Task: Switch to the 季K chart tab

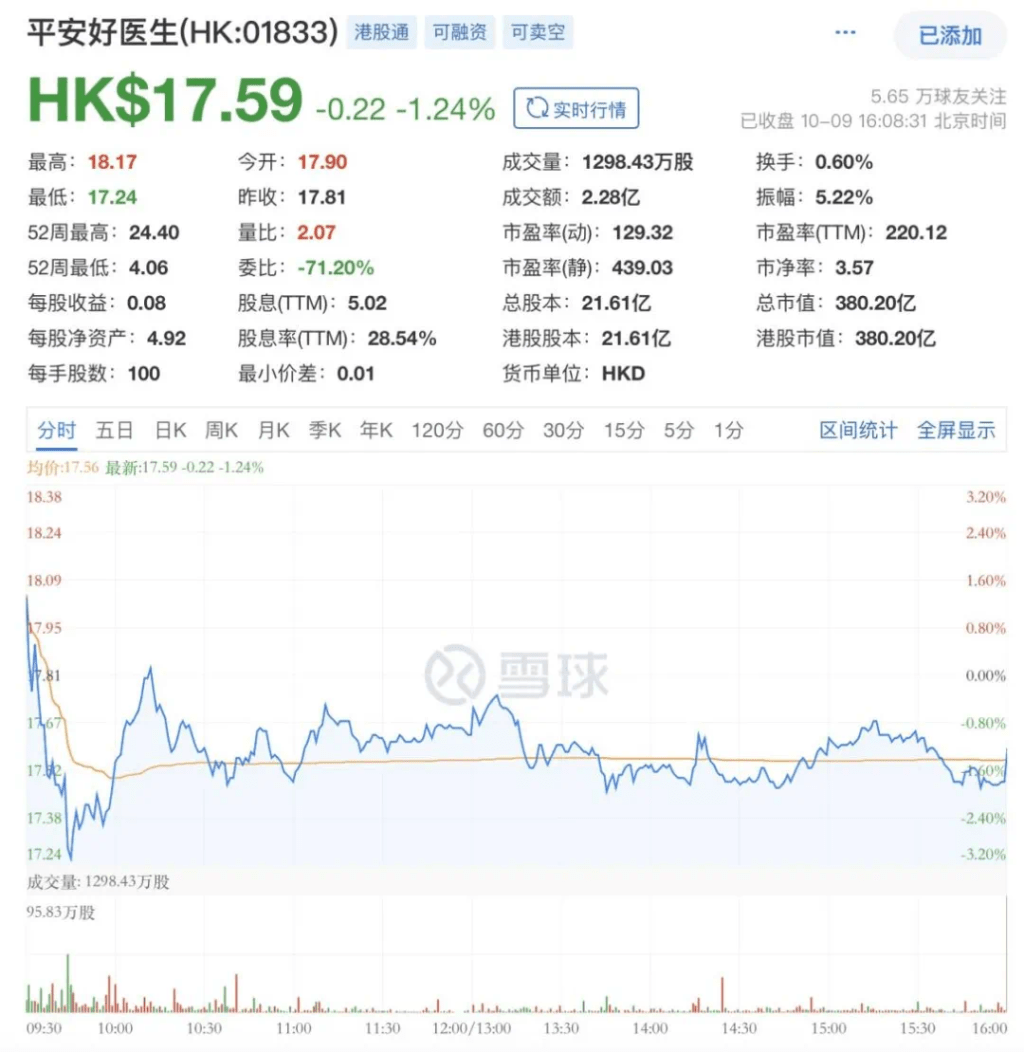Action: 325,431
